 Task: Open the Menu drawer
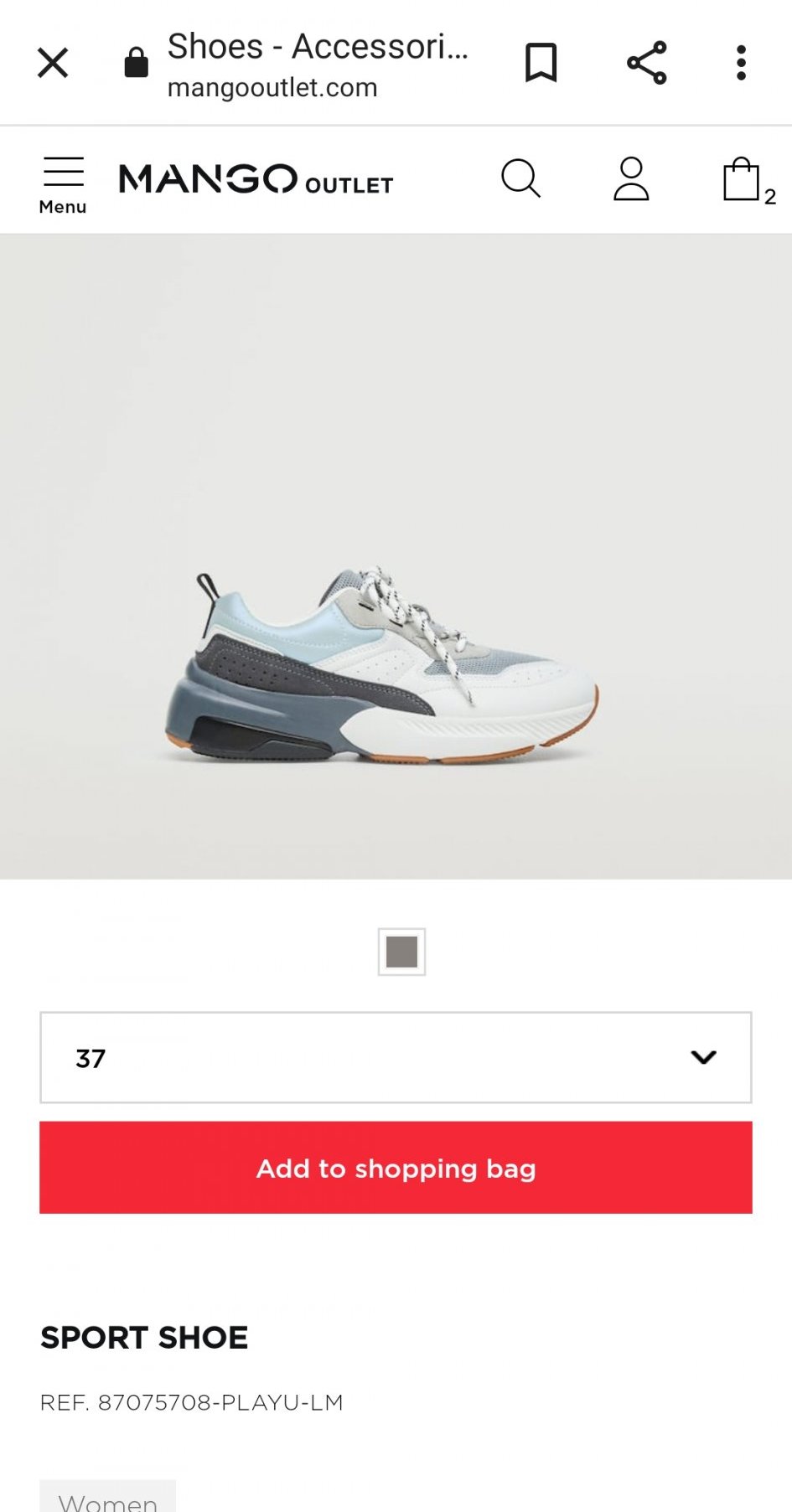coord(63,184)
